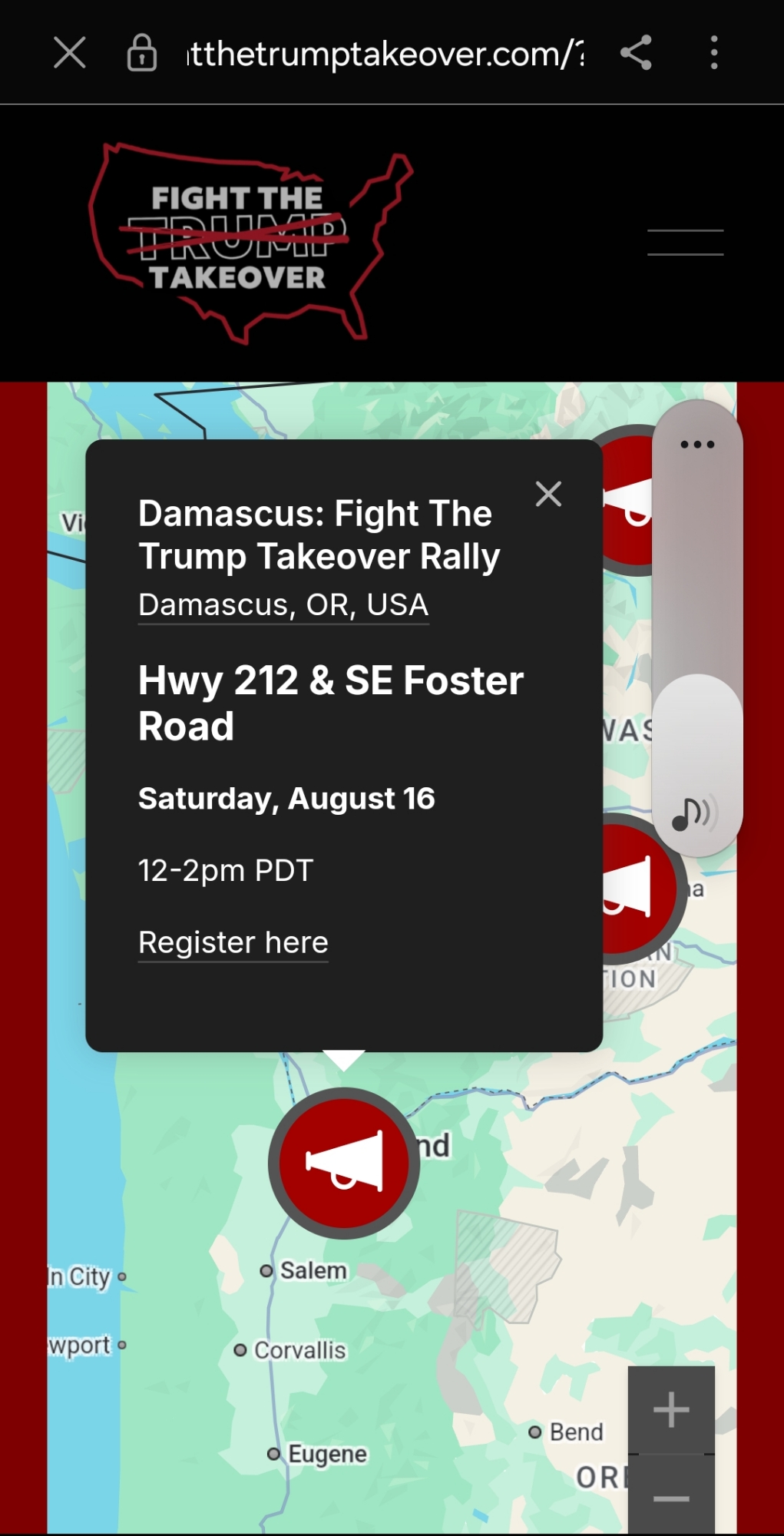Screen dimensions: 784x1536
Task: Zoom out on the map
Action: [671, 1498]
